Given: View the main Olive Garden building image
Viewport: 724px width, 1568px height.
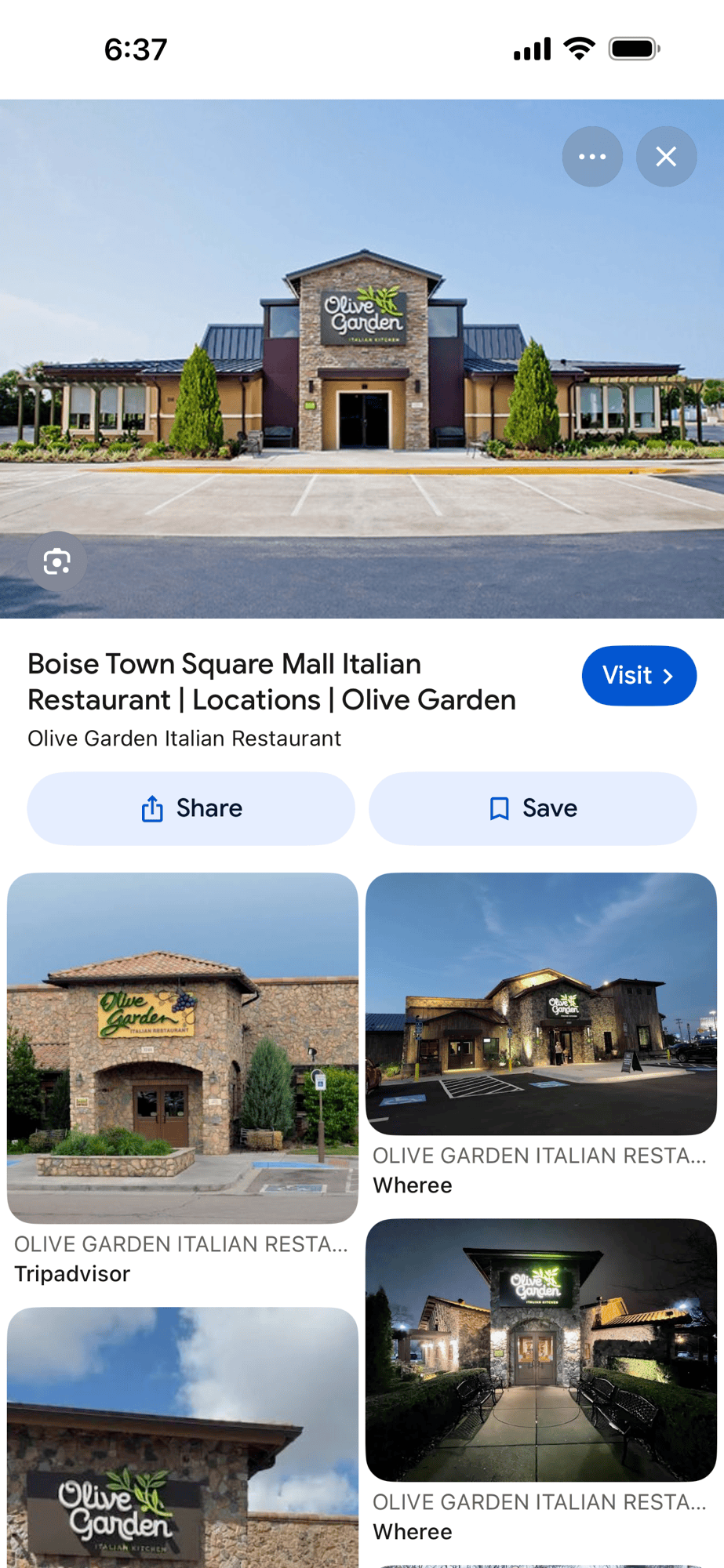Looking at the screenshot, I should point(362,359).
